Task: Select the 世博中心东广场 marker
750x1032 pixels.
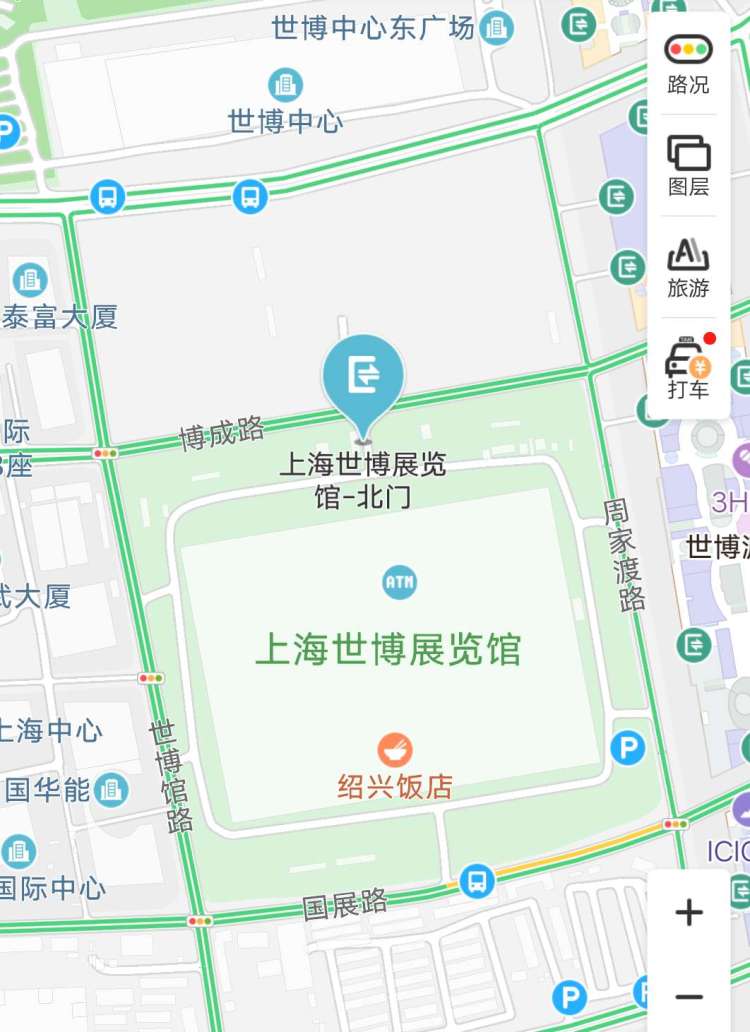Action: click(496, 28)
